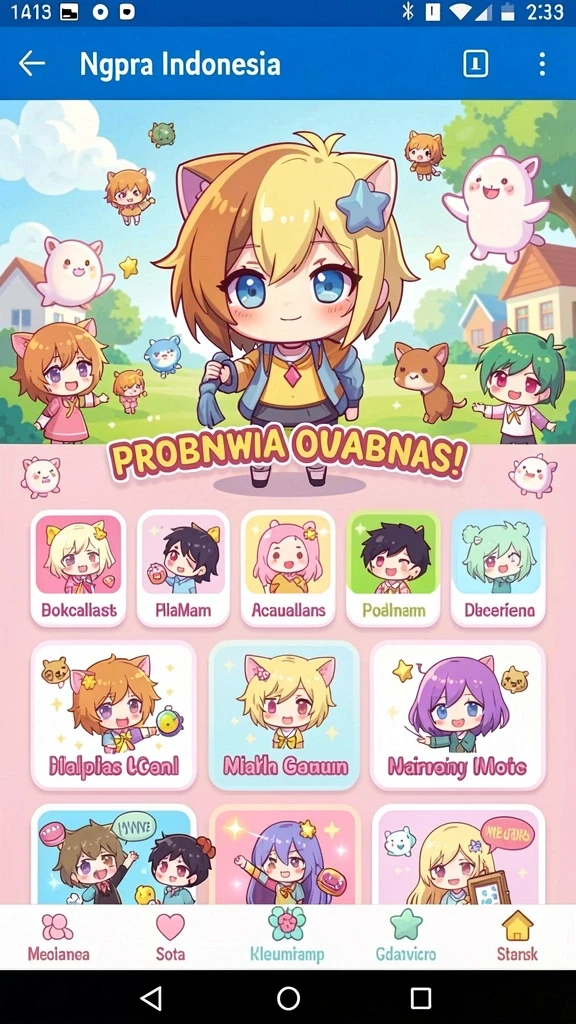Select the PllaMam character tile
This screenshot has height=1024, width=576.
[183, 568]
